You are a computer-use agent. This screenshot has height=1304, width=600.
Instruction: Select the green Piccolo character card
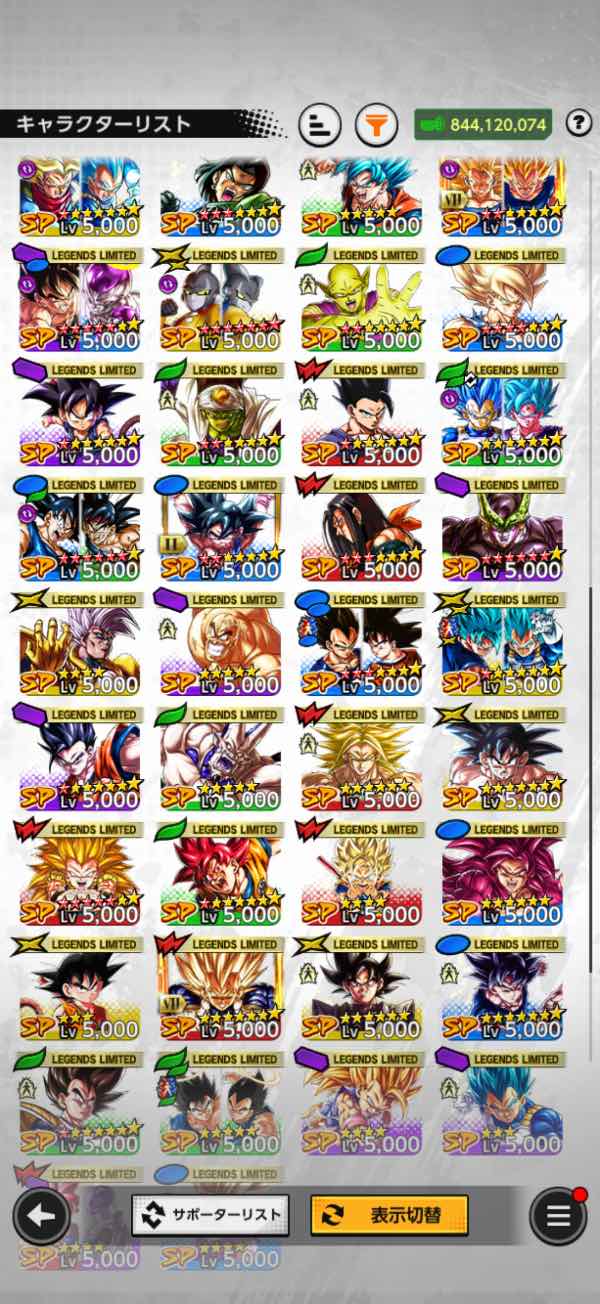click(x=361, y=302)
